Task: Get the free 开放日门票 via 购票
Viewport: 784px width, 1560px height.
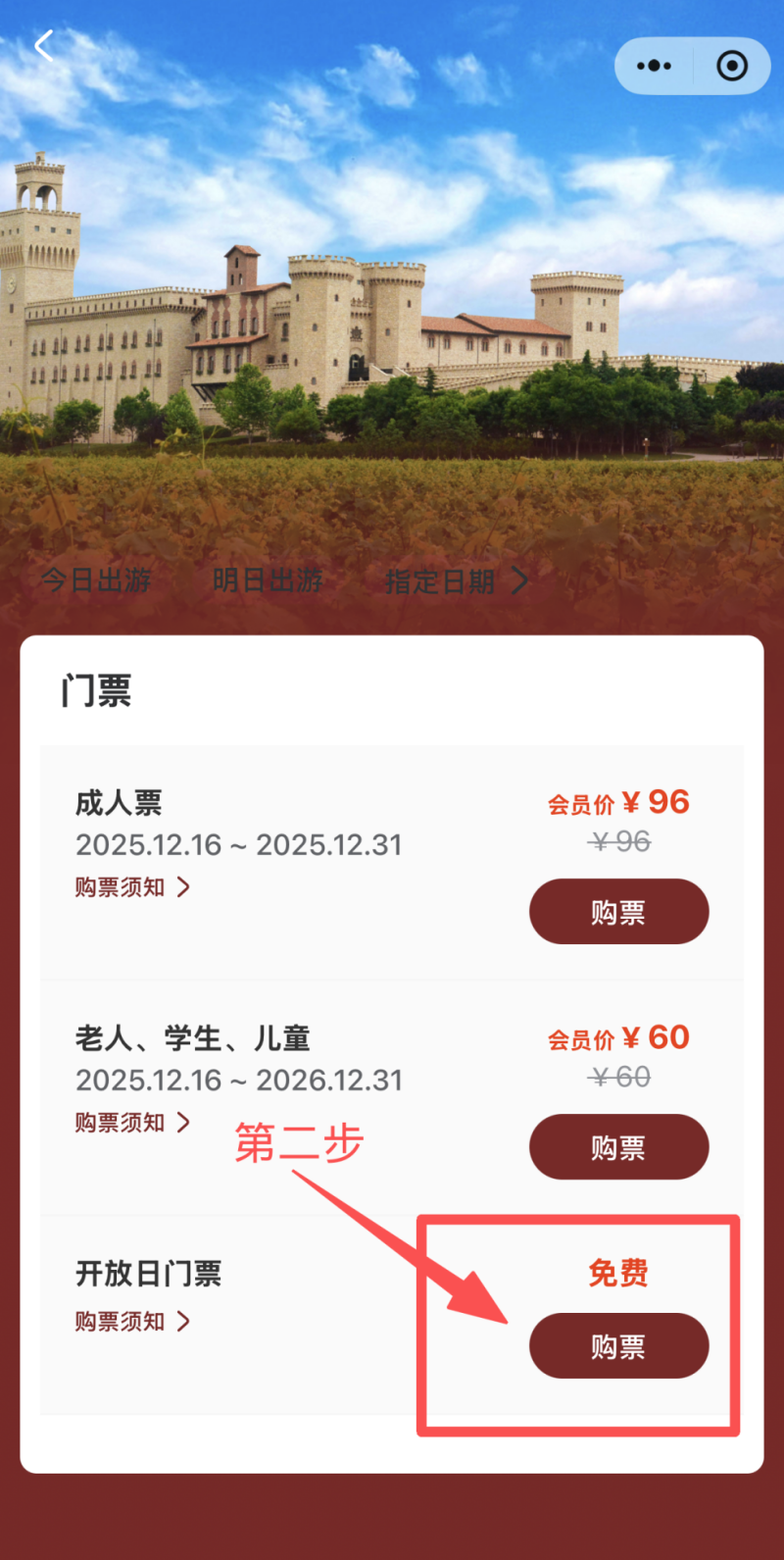Action: pyautogui.click(x=618, y=1346)
